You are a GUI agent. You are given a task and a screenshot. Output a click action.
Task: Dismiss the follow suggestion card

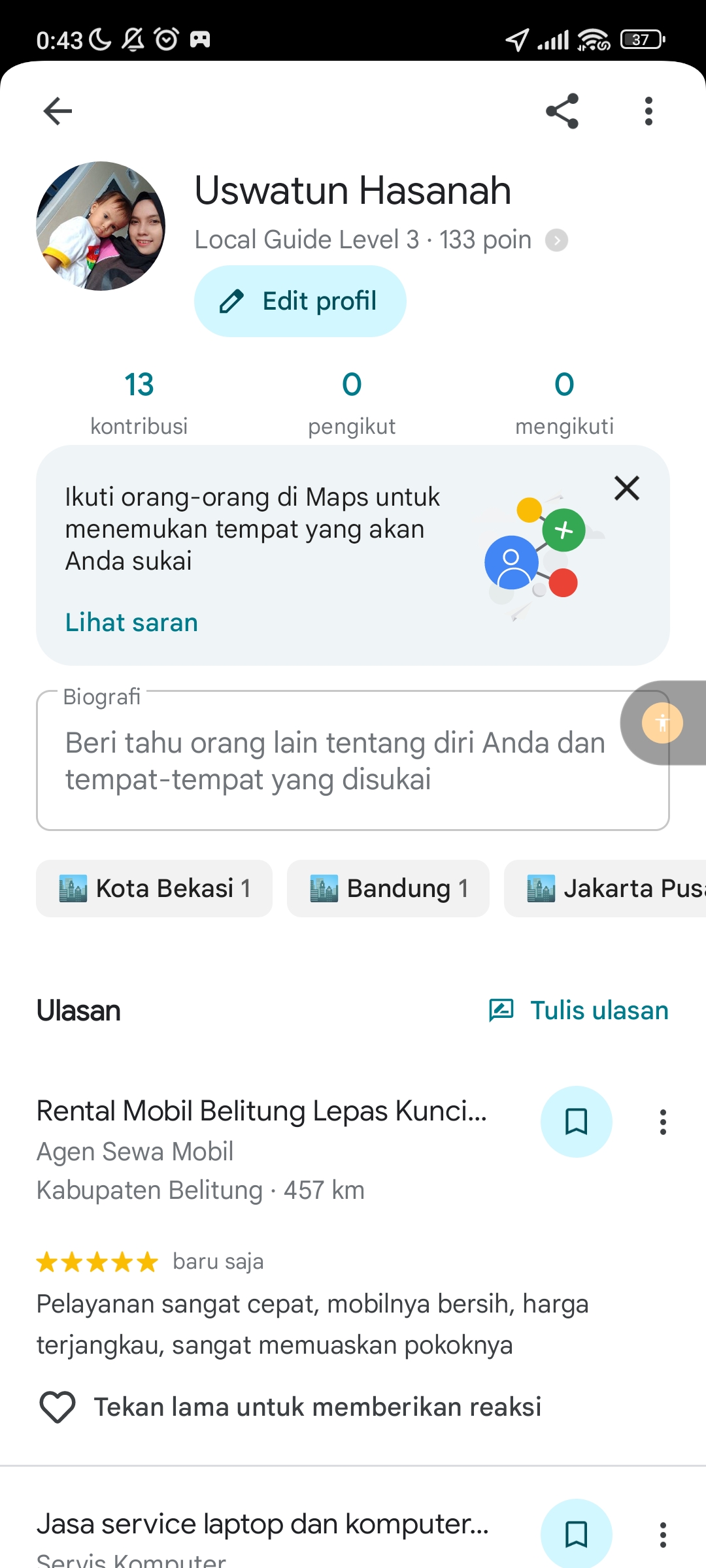pyautogui.click(x=627, y=488)
